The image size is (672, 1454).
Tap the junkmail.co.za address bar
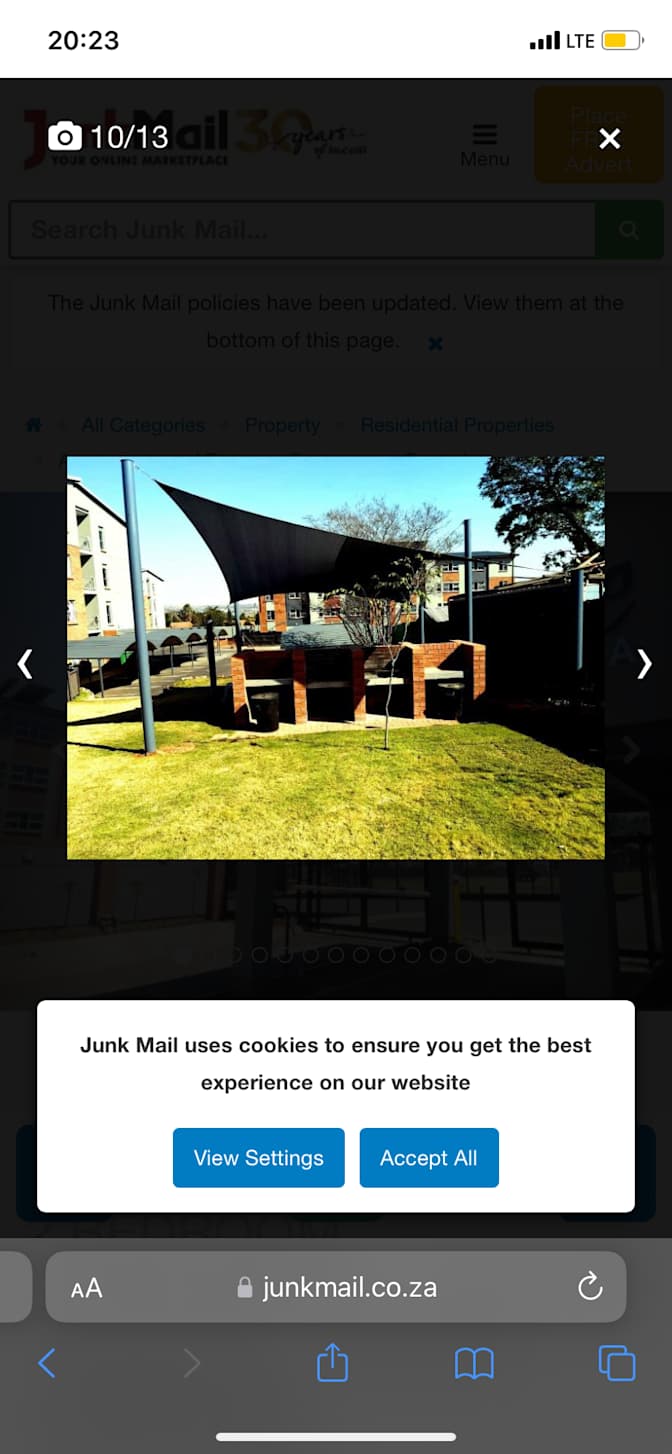(x=336, y=1287)
